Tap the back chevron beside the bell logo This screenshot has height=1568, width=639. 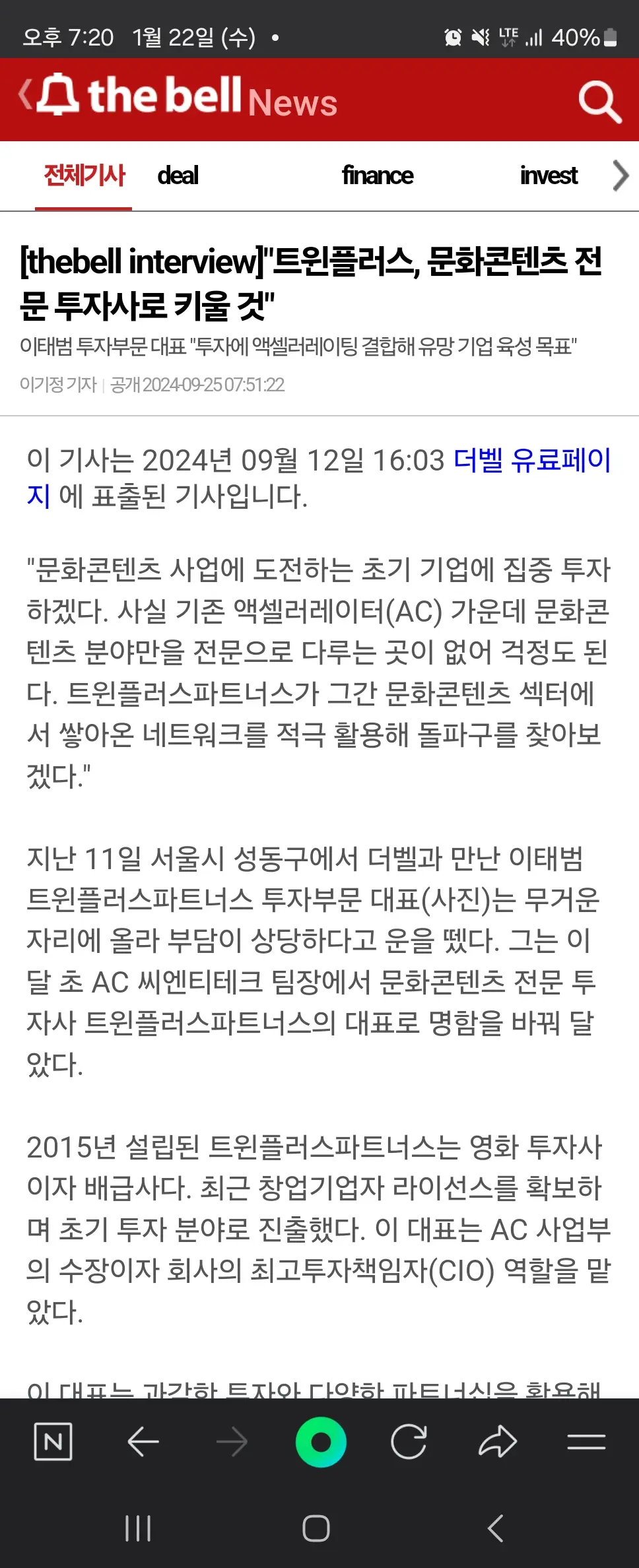pos(25,95)
